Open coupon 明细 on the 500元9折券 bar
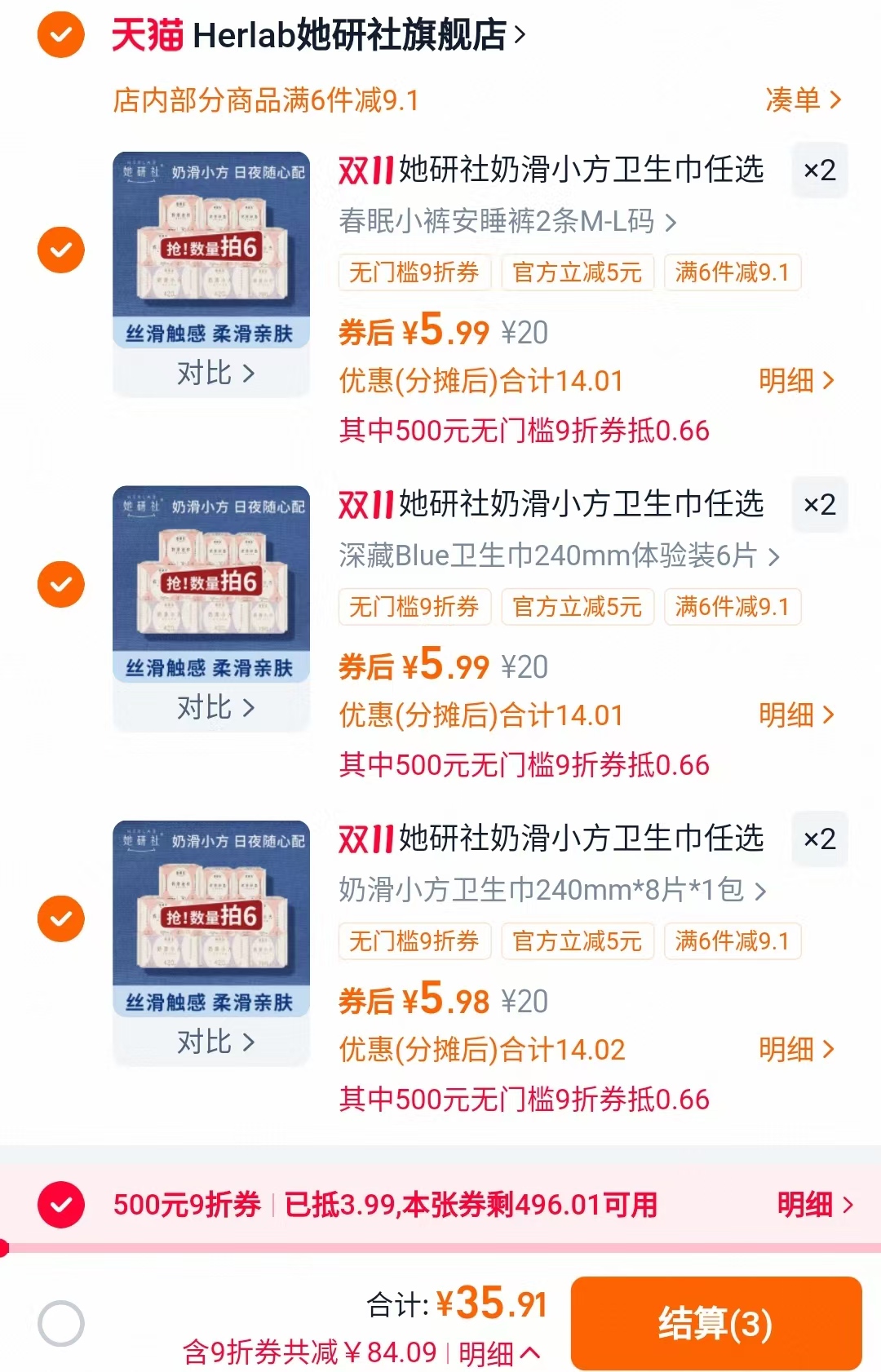 coord(812,1203)
